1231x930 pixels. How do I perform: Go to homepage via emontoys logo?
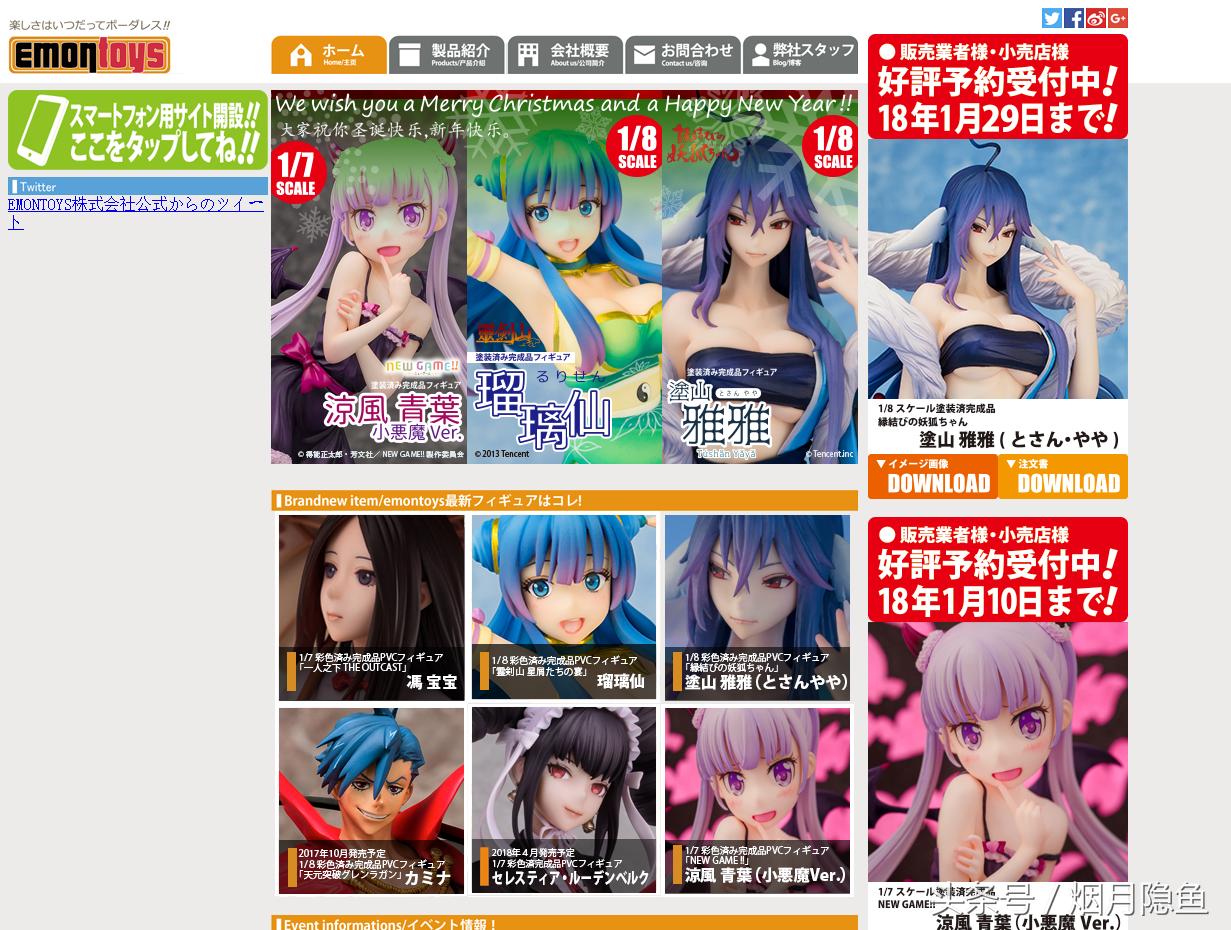point(90,55)
